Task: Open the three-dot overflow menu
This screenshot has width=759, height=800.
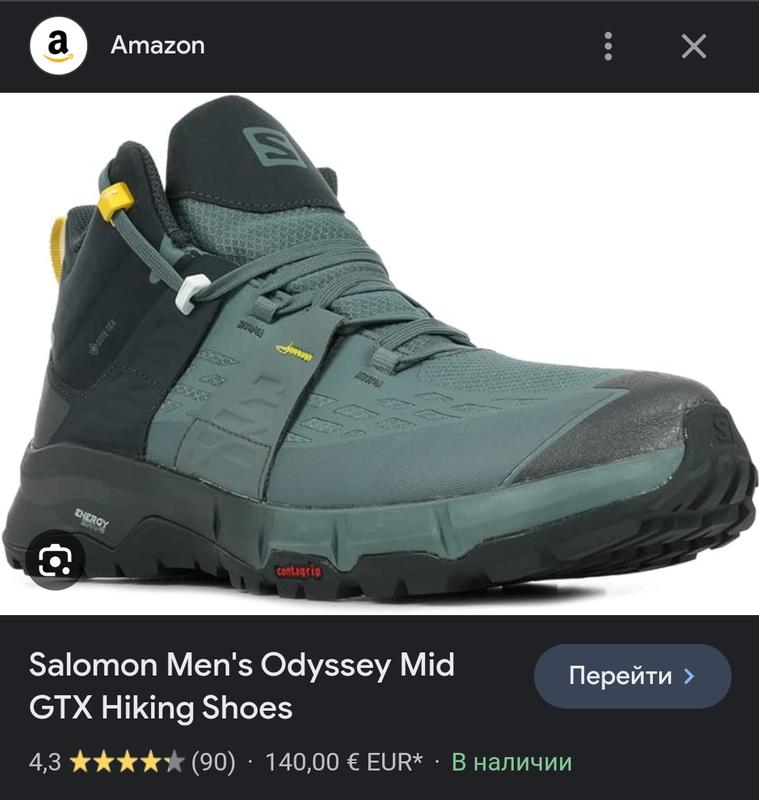Action: tap(608, 46)
